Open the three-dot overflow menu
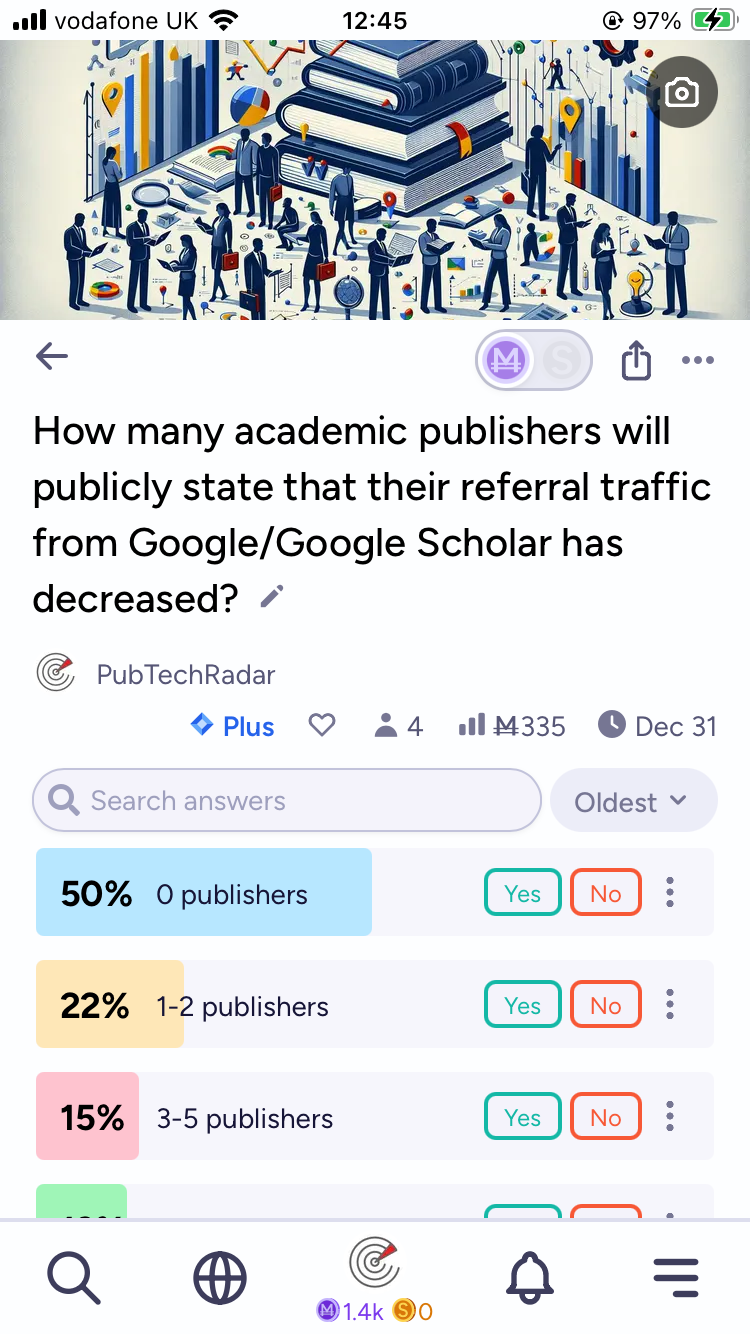The height and width of the screenshot is (1334, 750). coord(697,360)
